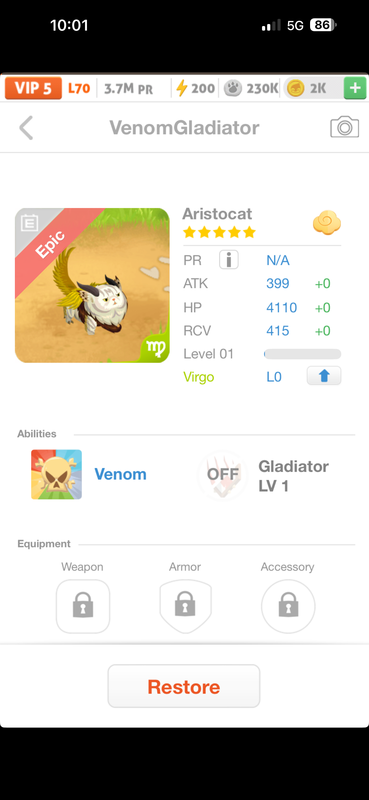Add coins with the green plus button

(355, 88)
